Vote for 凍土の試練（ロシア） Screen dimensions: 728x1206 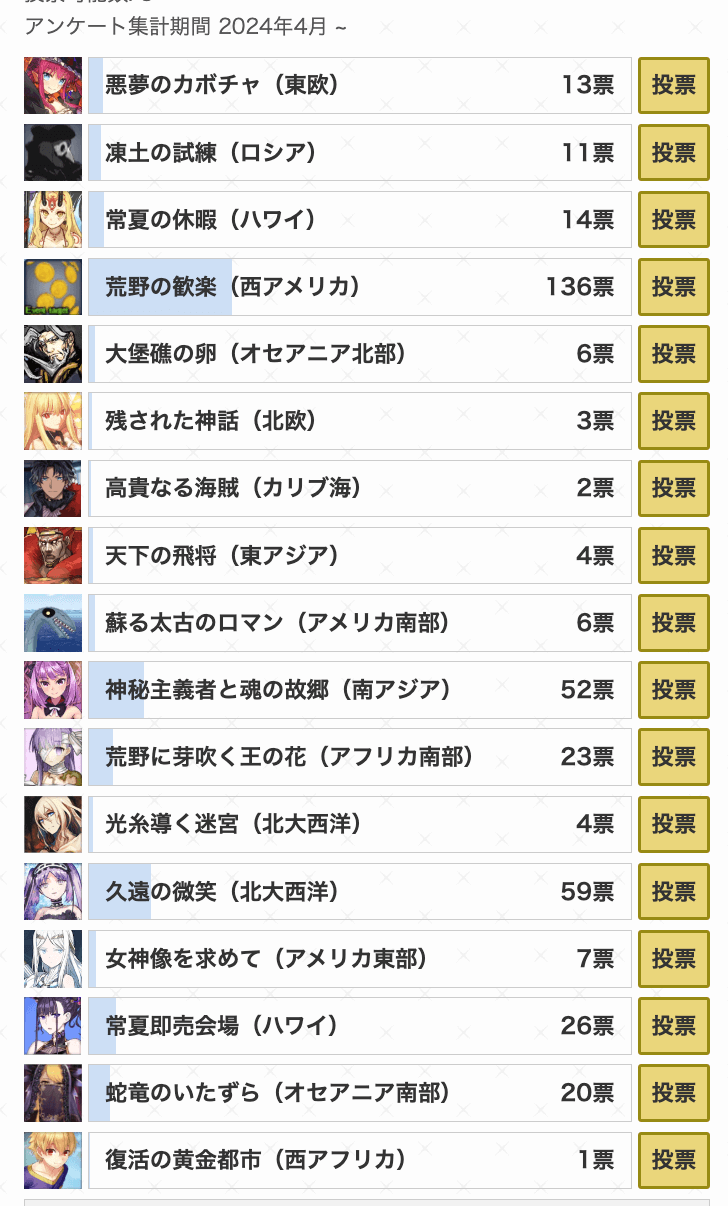pos(674,152)
